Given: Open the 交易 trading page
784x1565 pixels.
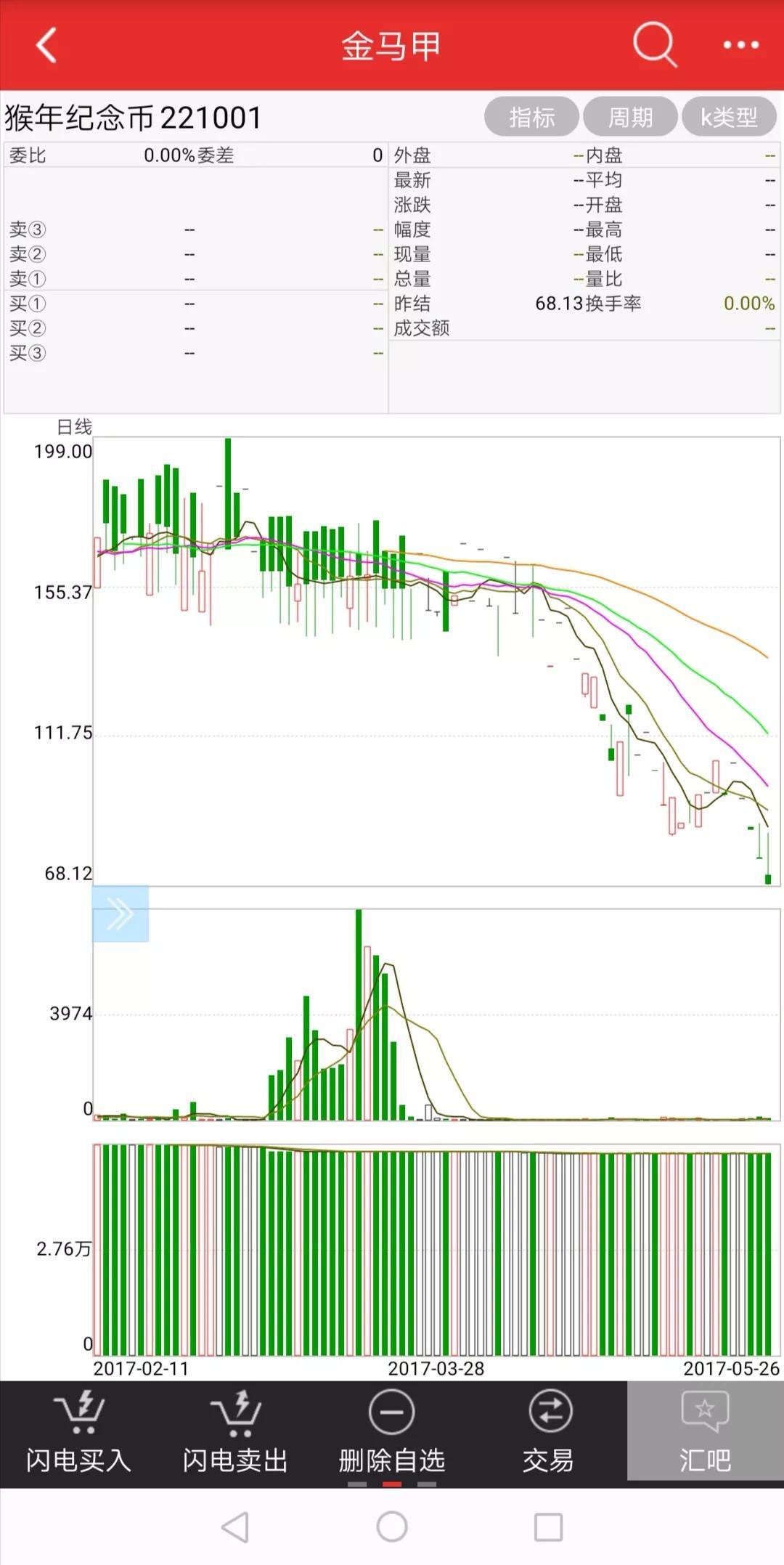Looking at the screenshot, I should [549, 1431].
